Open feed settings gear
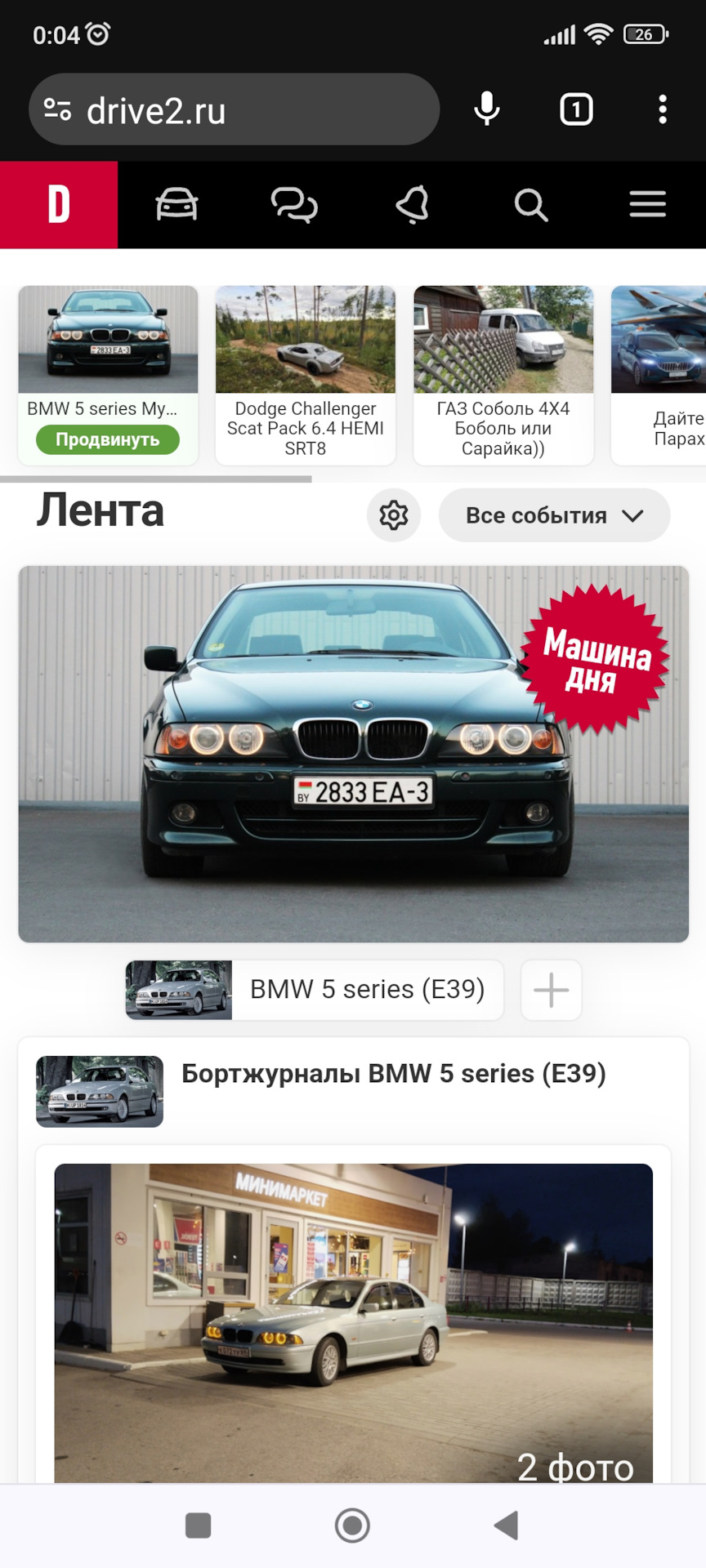 [x=394, y=515]
